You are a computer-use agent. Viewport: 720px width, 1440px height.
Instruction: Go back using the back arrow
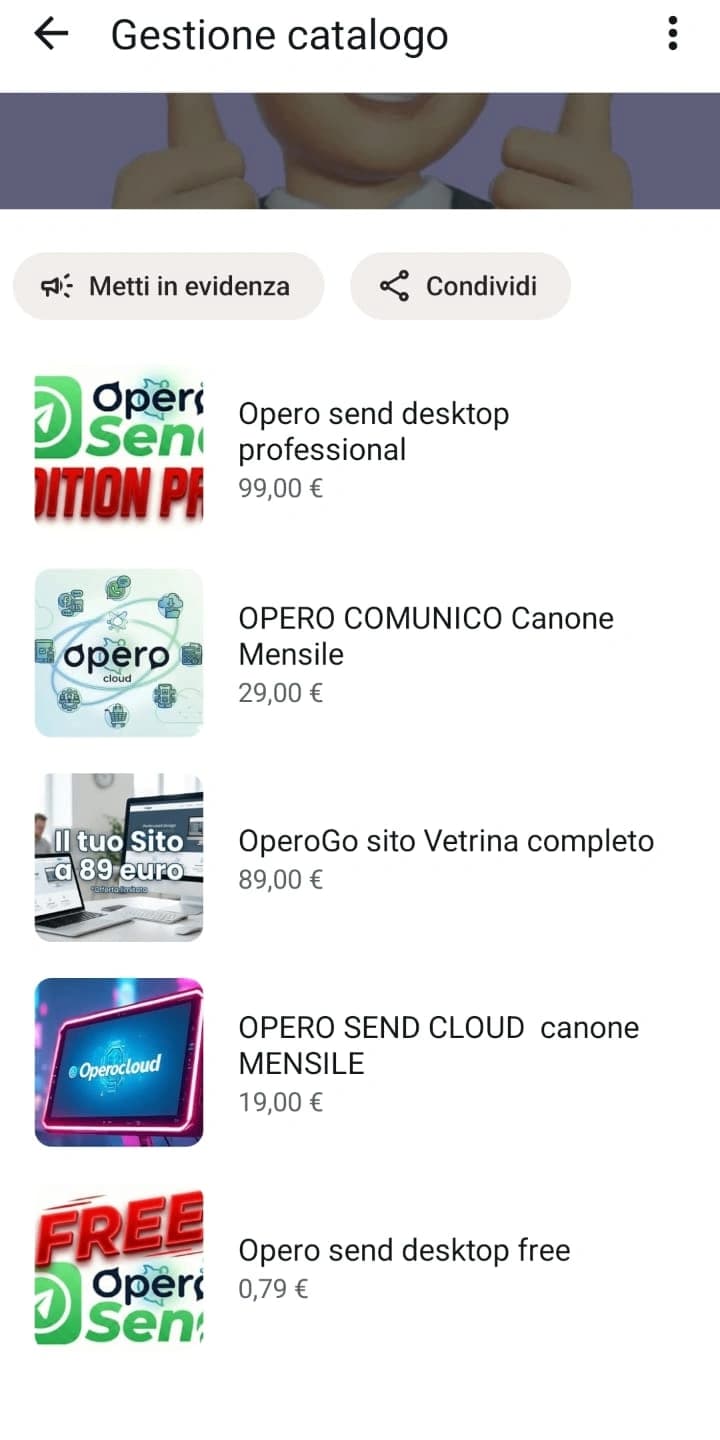[x=49, y=35]
